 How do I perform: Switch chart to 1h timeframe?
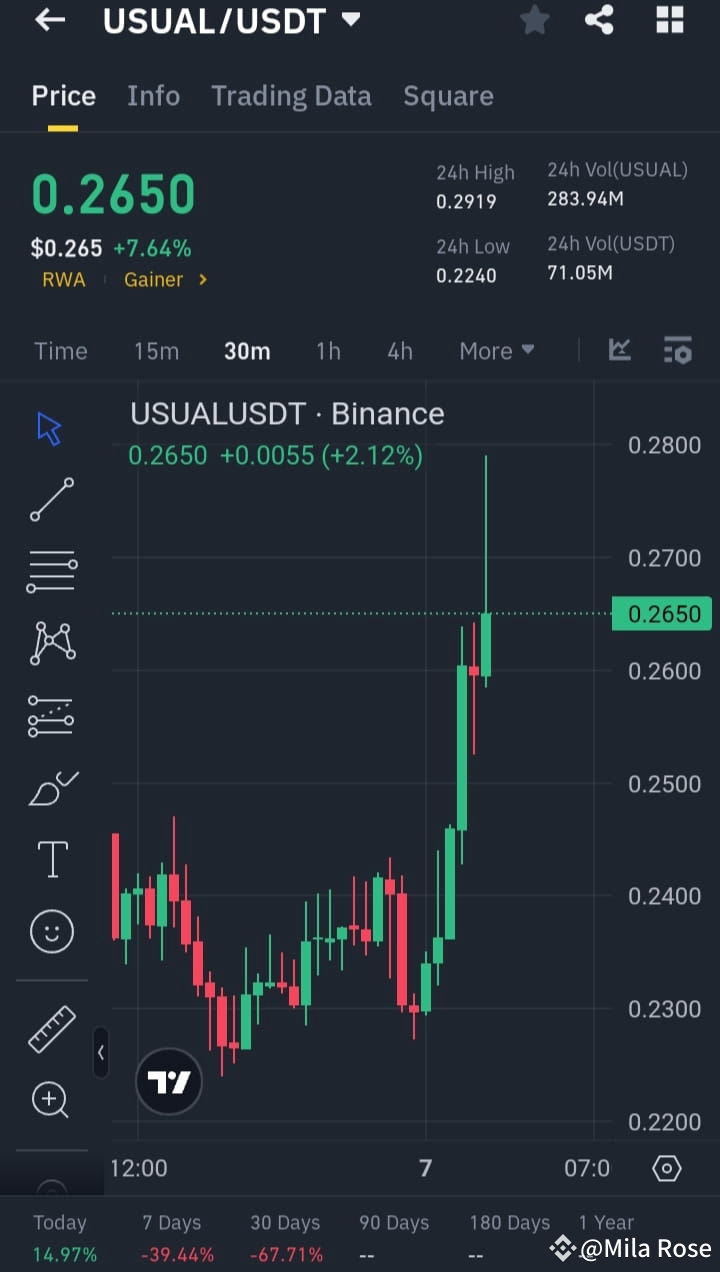(328, 351)
